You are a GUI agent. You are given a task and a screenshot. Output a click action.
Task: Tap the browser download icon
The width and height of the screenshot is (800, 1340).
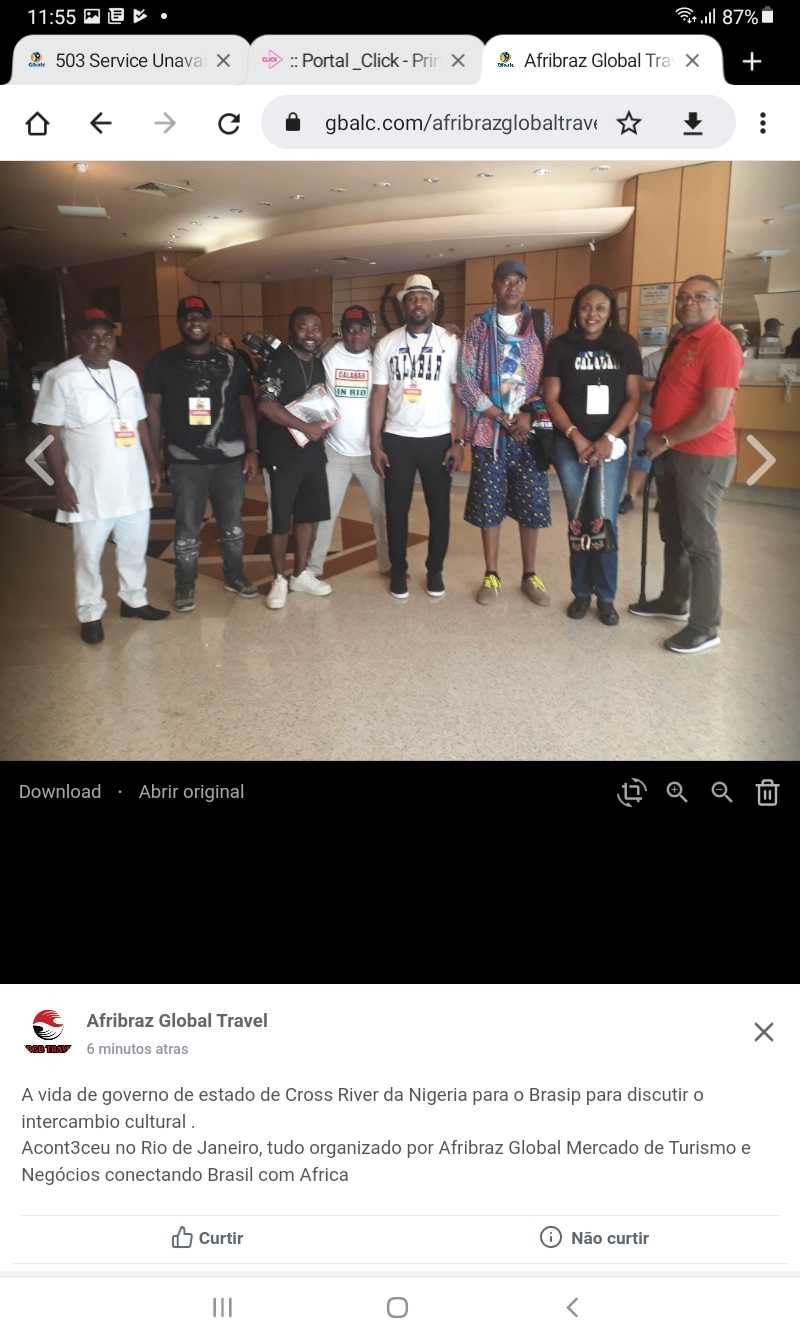click(x=692, y=123)
